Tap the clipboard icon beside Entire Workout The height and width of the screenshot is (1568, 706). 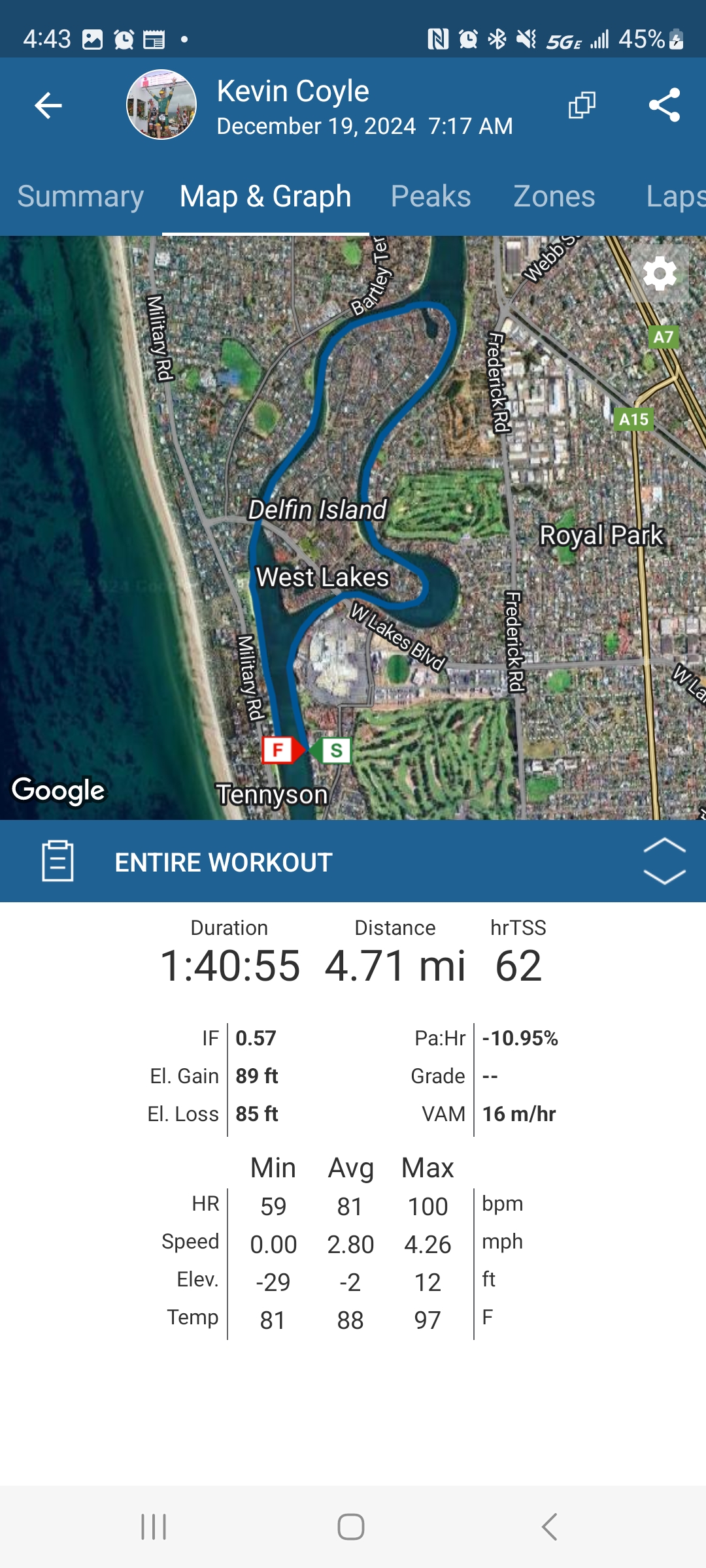click(x=58, y=862)
